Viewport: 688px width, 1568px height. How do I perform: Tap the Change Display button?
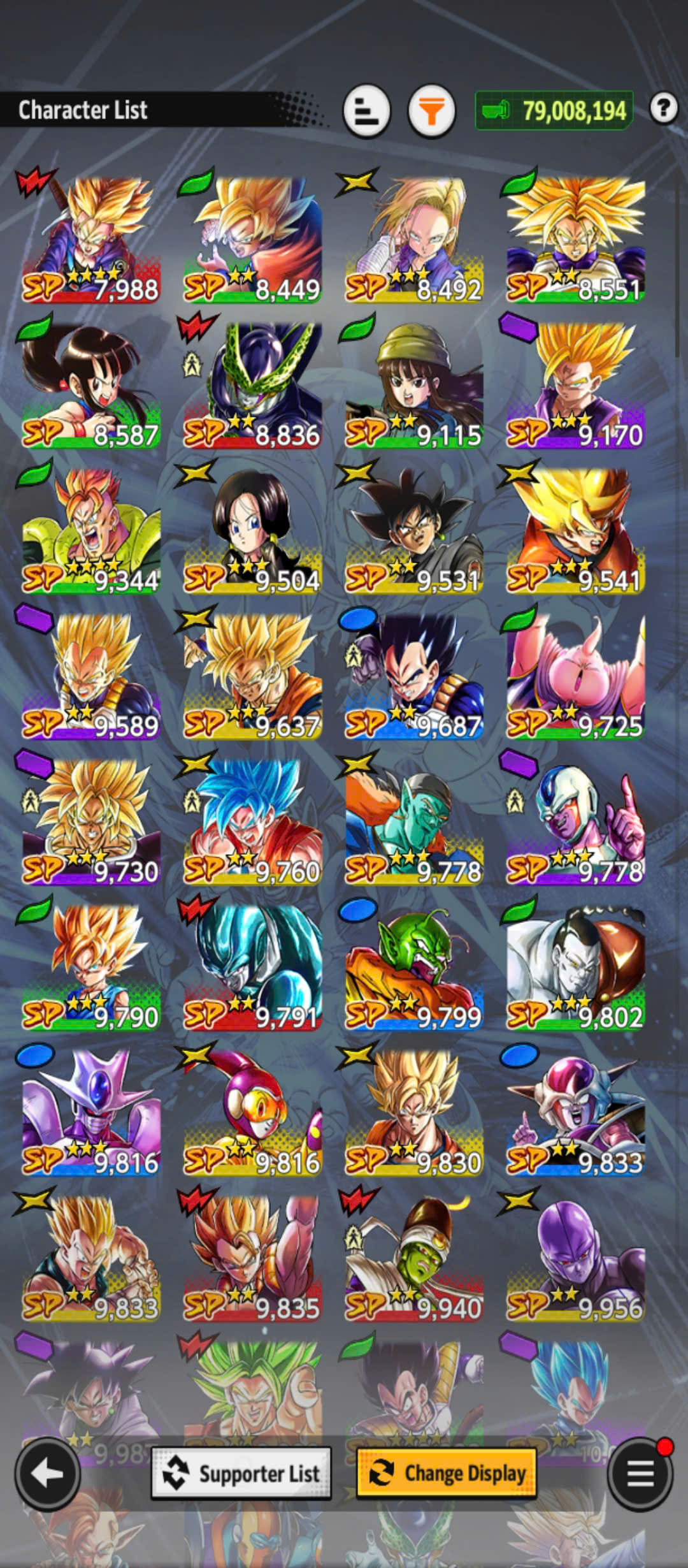pyautogui.click(x=447, y=1473)
